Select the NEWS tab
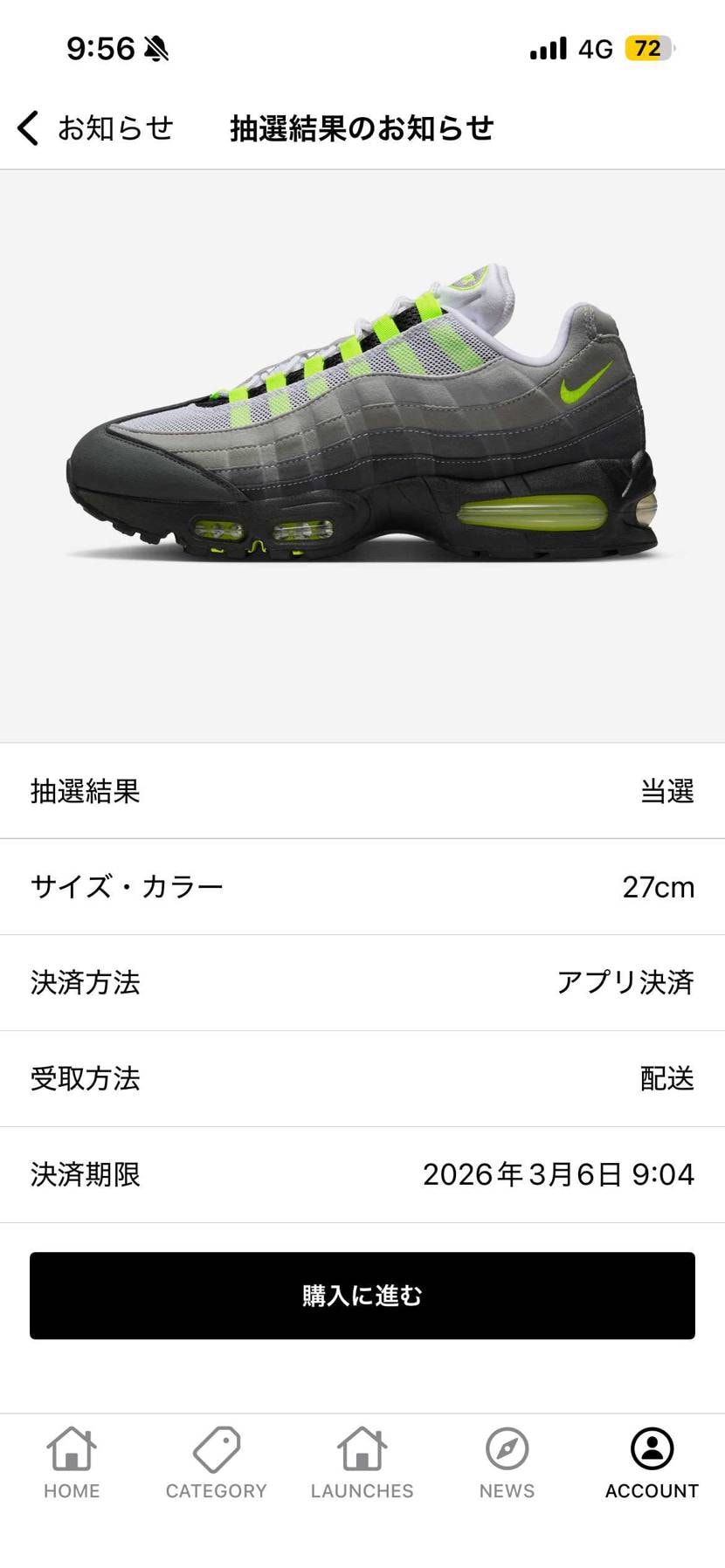Image resolution: width=725 pixels, height=1568 pixels. tap(507, 1463)
